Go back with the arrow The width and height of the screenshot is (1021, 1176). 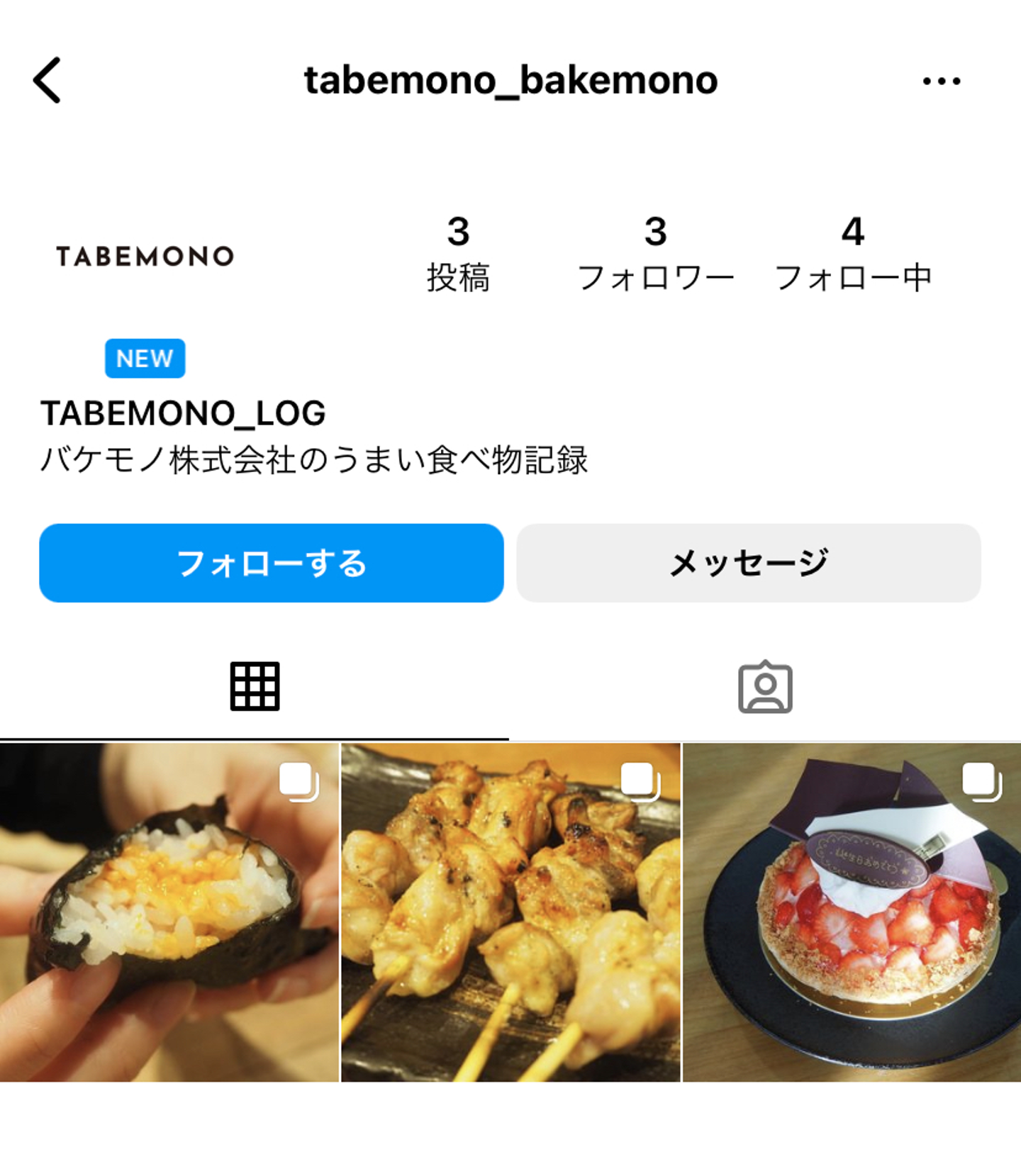point(48,80)
